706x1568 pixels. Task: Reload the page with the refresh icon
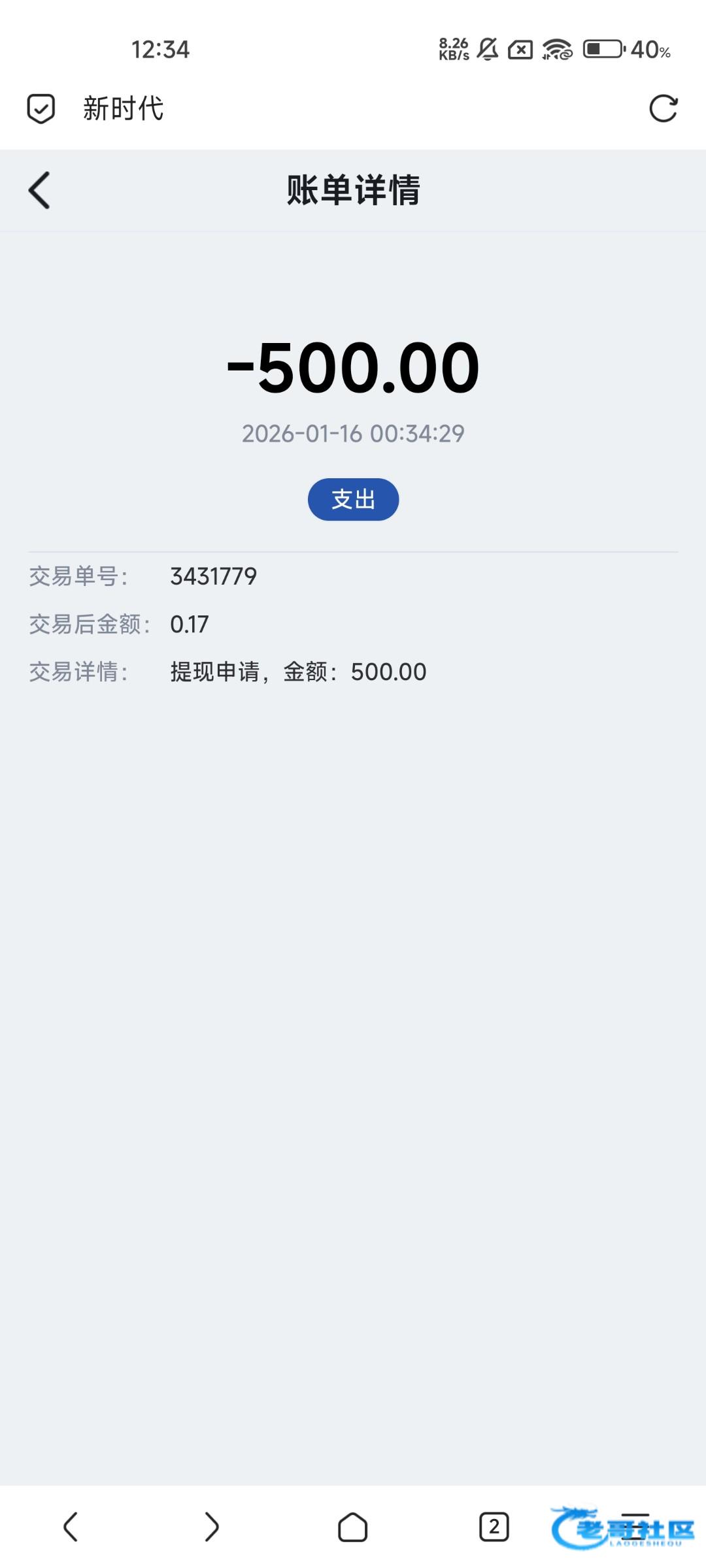click(663, 108)
